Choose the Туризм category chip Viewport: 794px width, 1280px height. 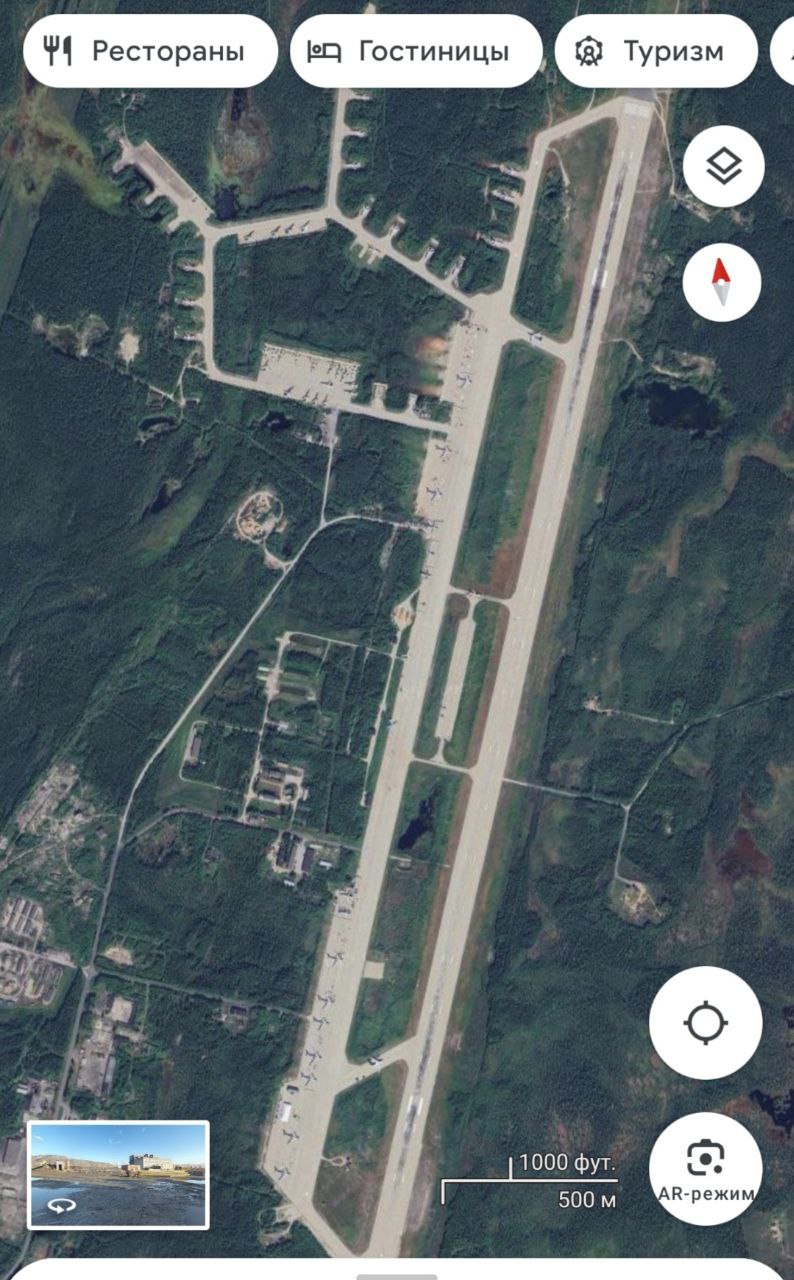coord(656,51)
